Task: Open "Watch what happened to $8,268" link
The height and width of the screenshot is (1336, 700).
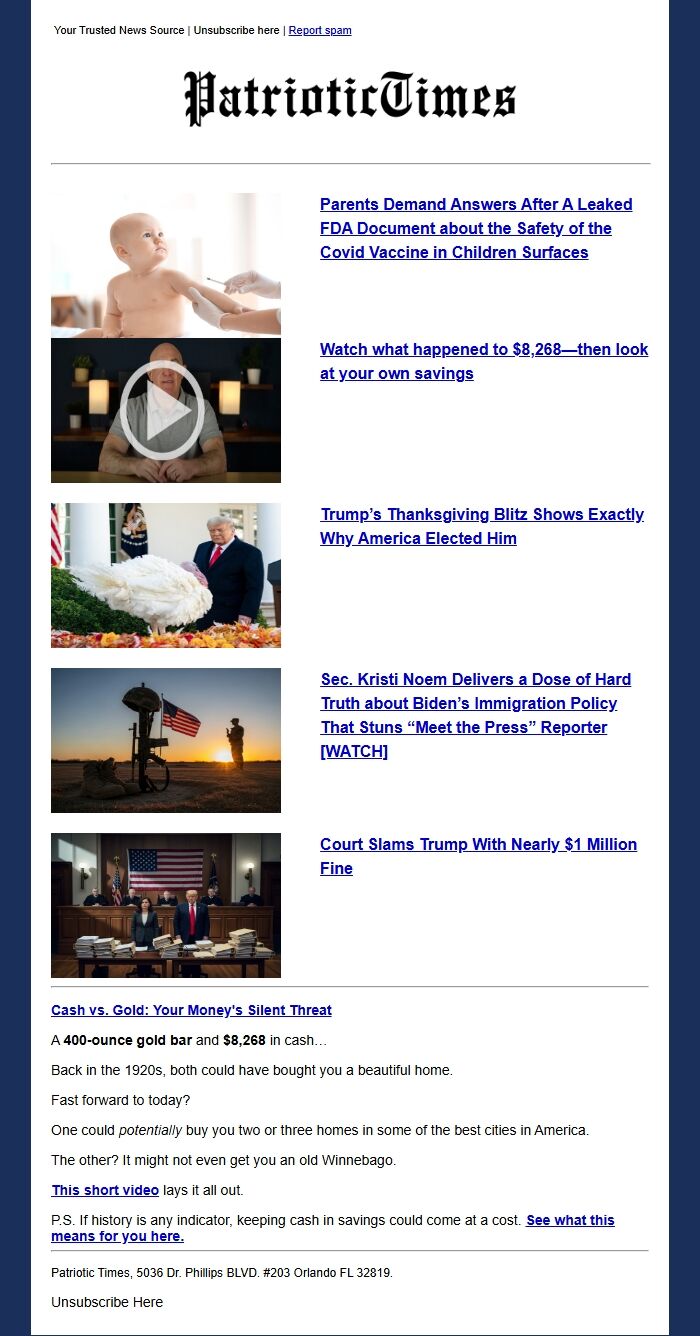Action: click(x=483, y=361)
